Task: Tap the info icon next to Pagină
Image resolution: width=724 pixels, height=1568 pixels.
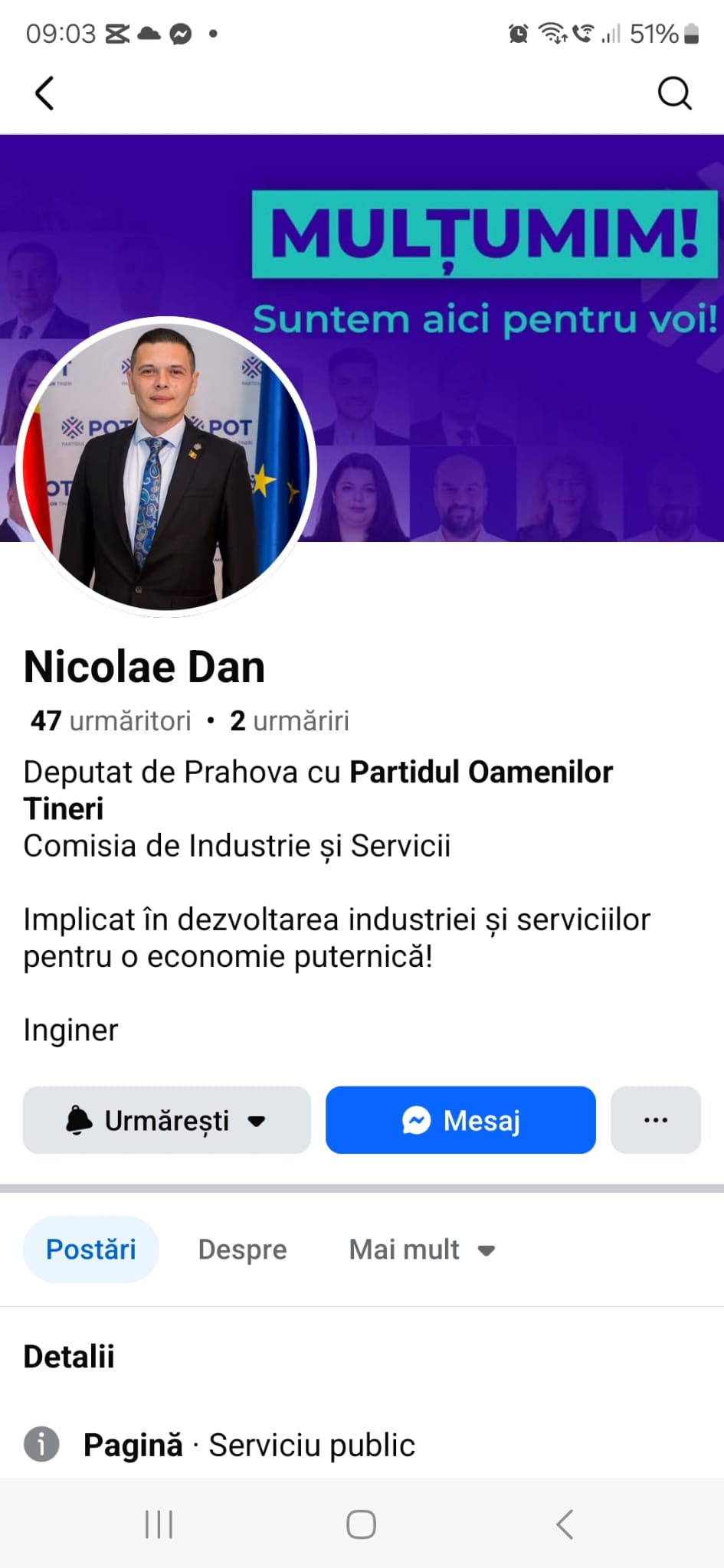Action: point(41,1444)
